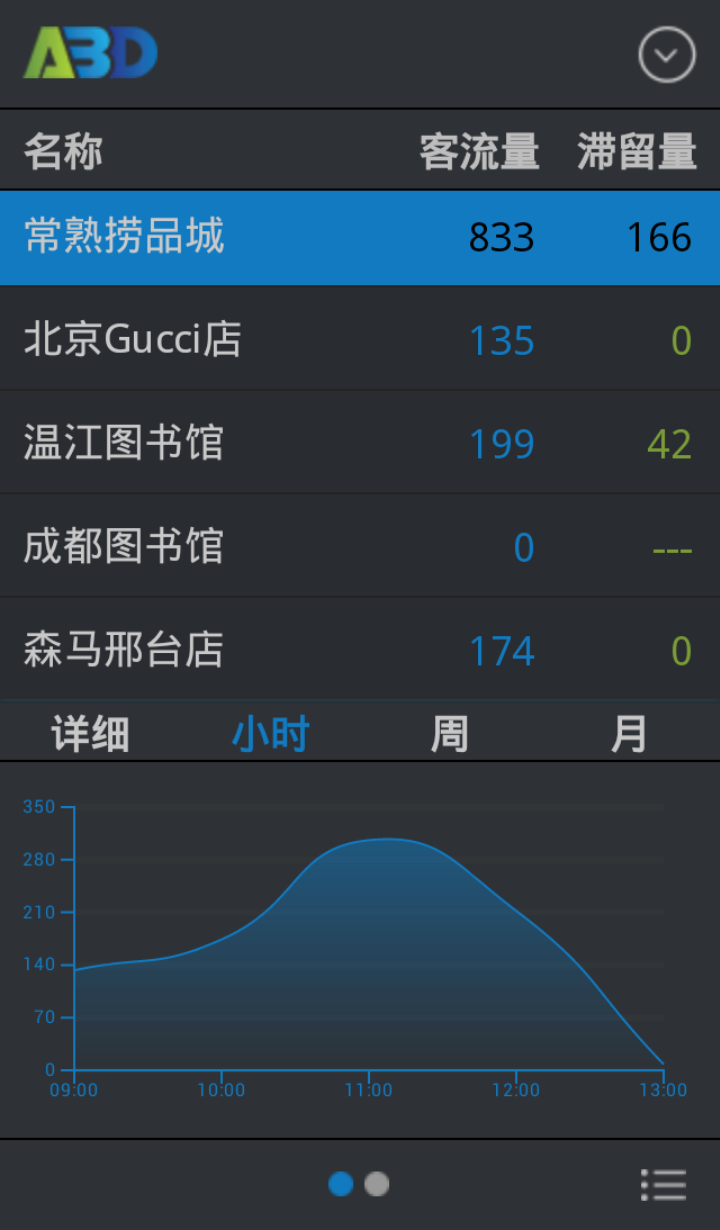
Task: Expand the dropdown arrow in the header
Action: click(x=666, y=54)
